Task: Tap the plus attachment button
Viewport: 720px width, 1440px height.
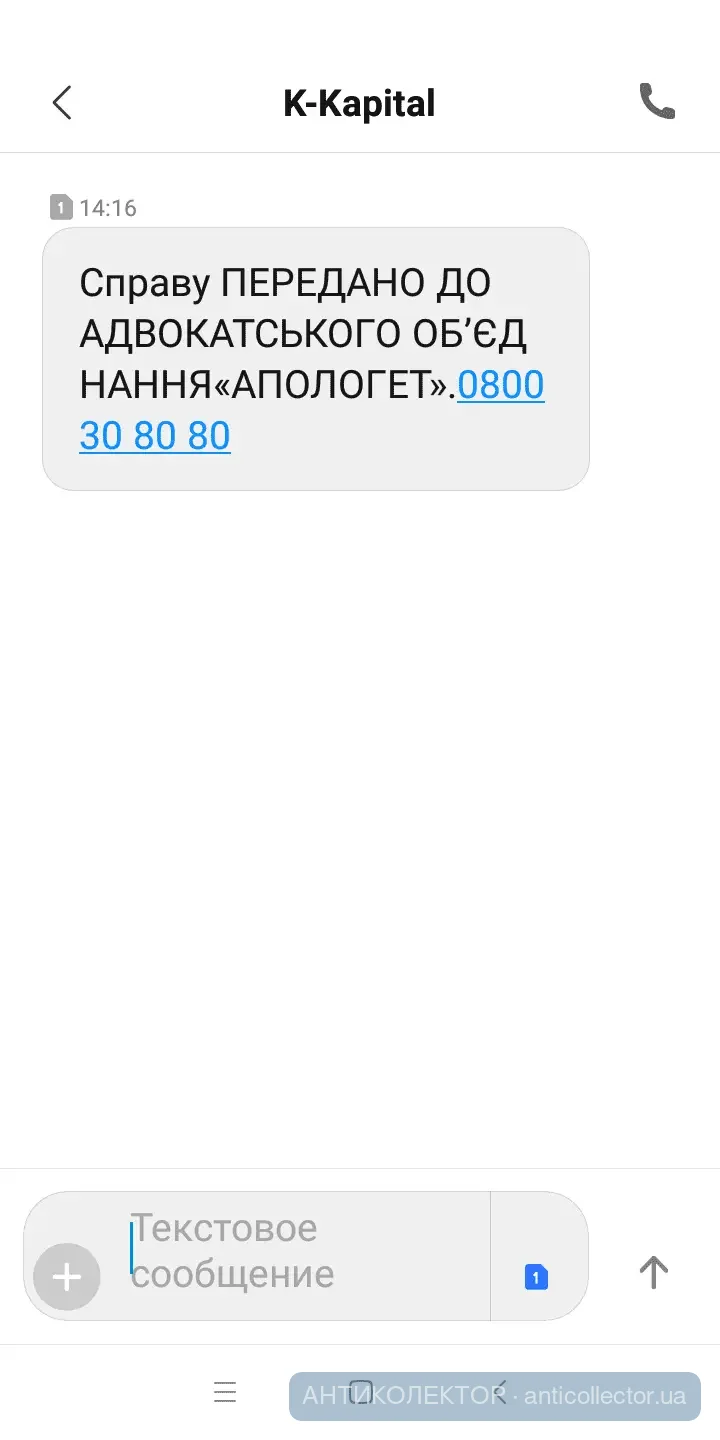Action: (x=67, y=1277)
